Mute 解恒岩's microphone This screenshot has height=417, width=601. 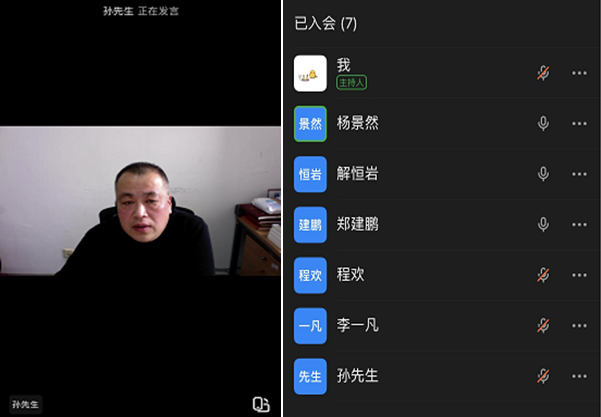(543, 174)
